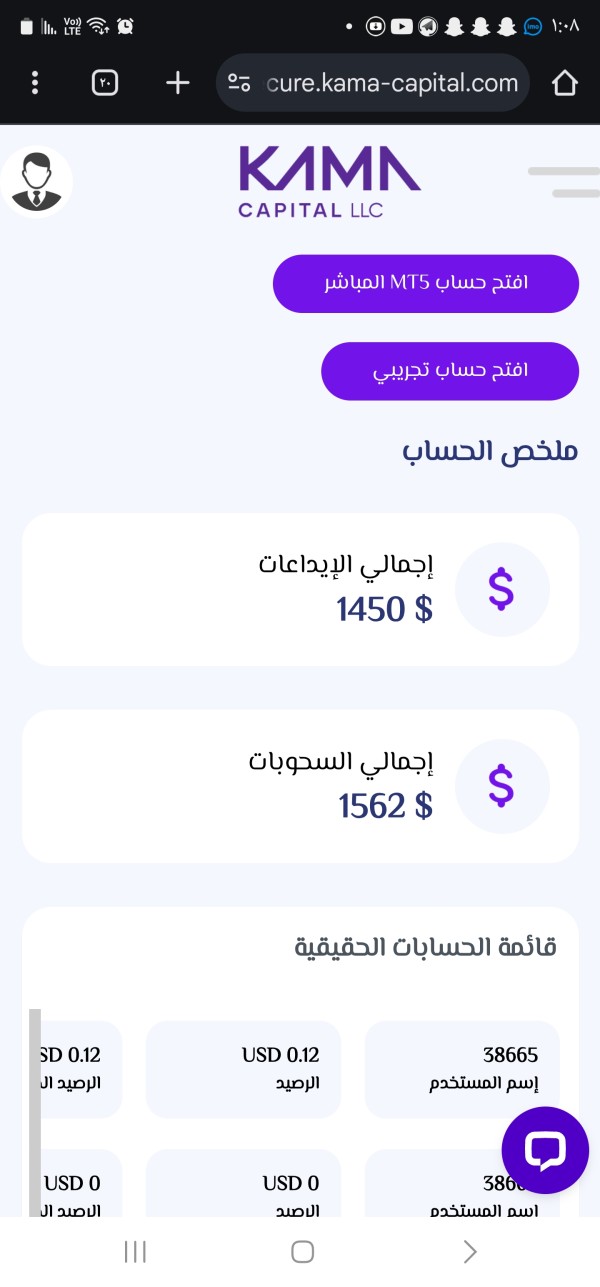Viewport: 600px width, 1287px height.
Task: Go back using the system navigation bar
Action: 470,1251
